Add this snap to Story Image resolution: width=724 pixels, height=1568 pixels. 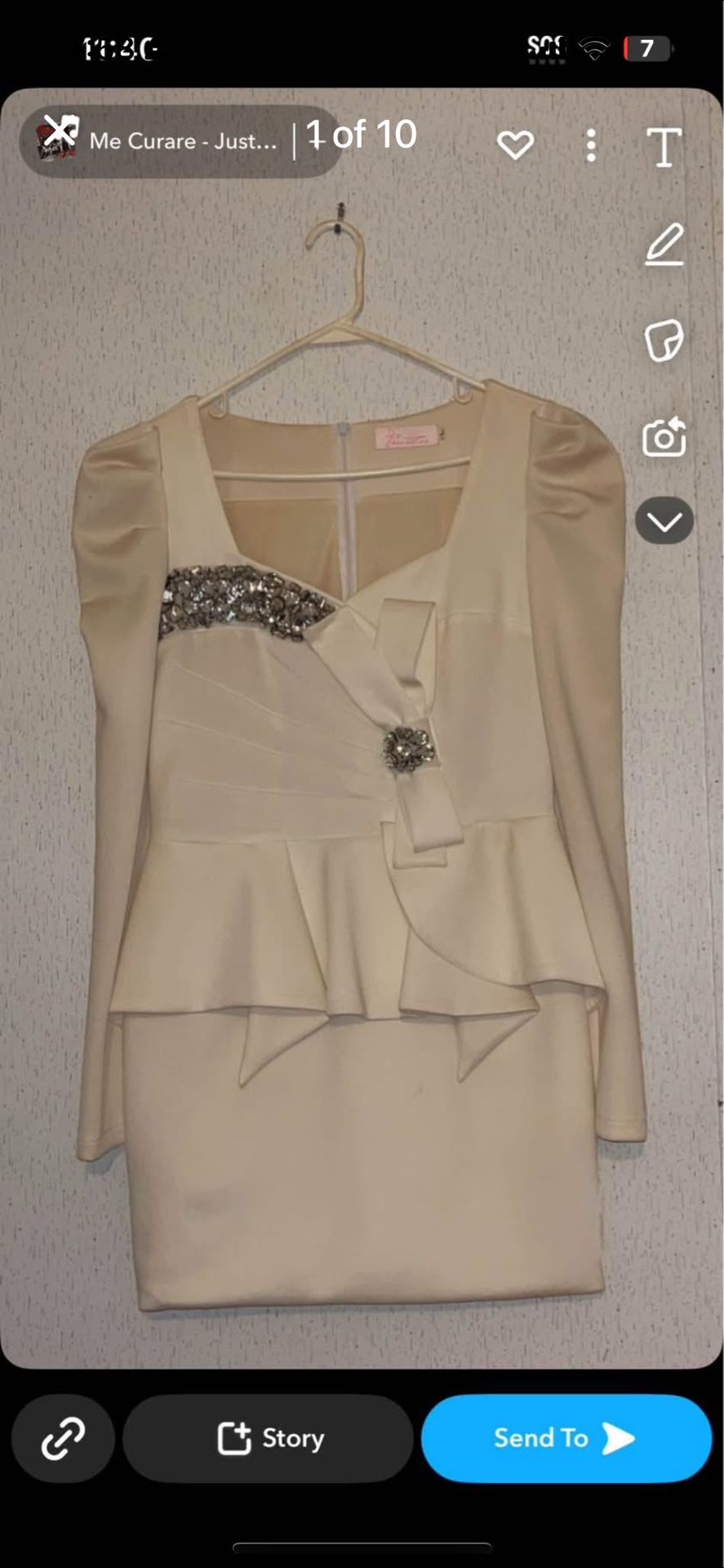[x=269, y=1439]
